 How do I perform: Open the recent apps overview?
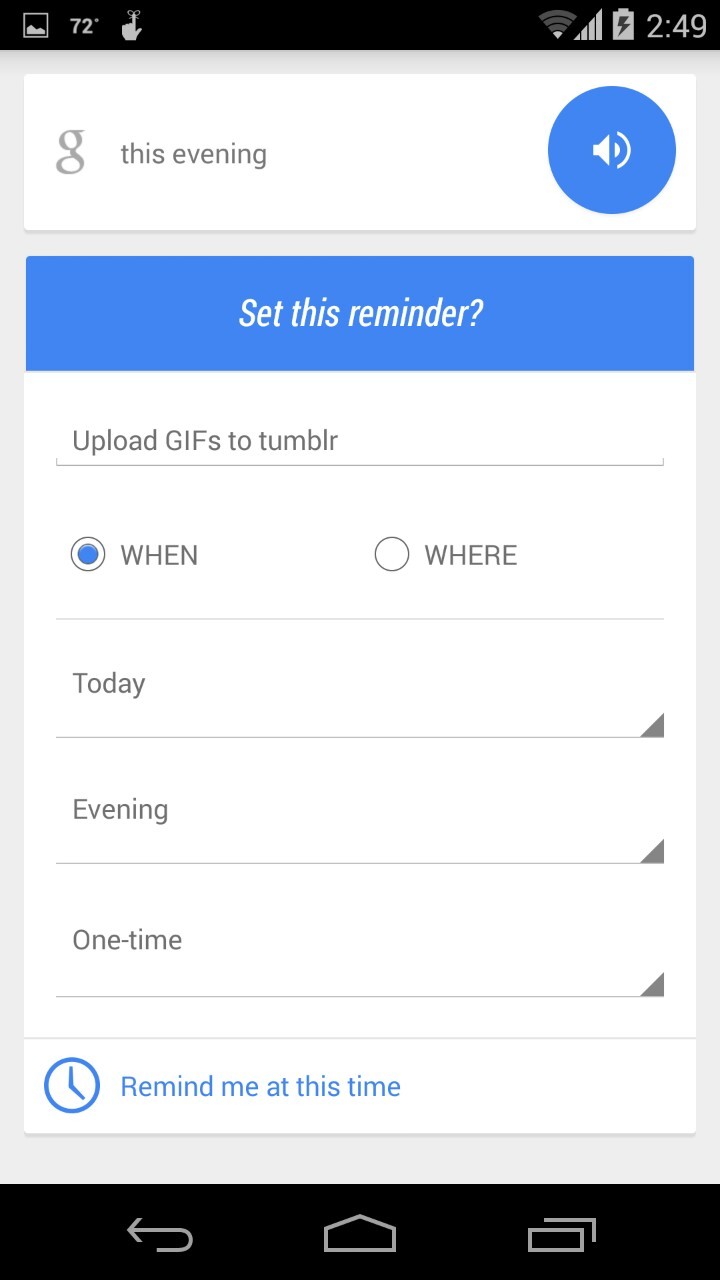[561, 1235]
